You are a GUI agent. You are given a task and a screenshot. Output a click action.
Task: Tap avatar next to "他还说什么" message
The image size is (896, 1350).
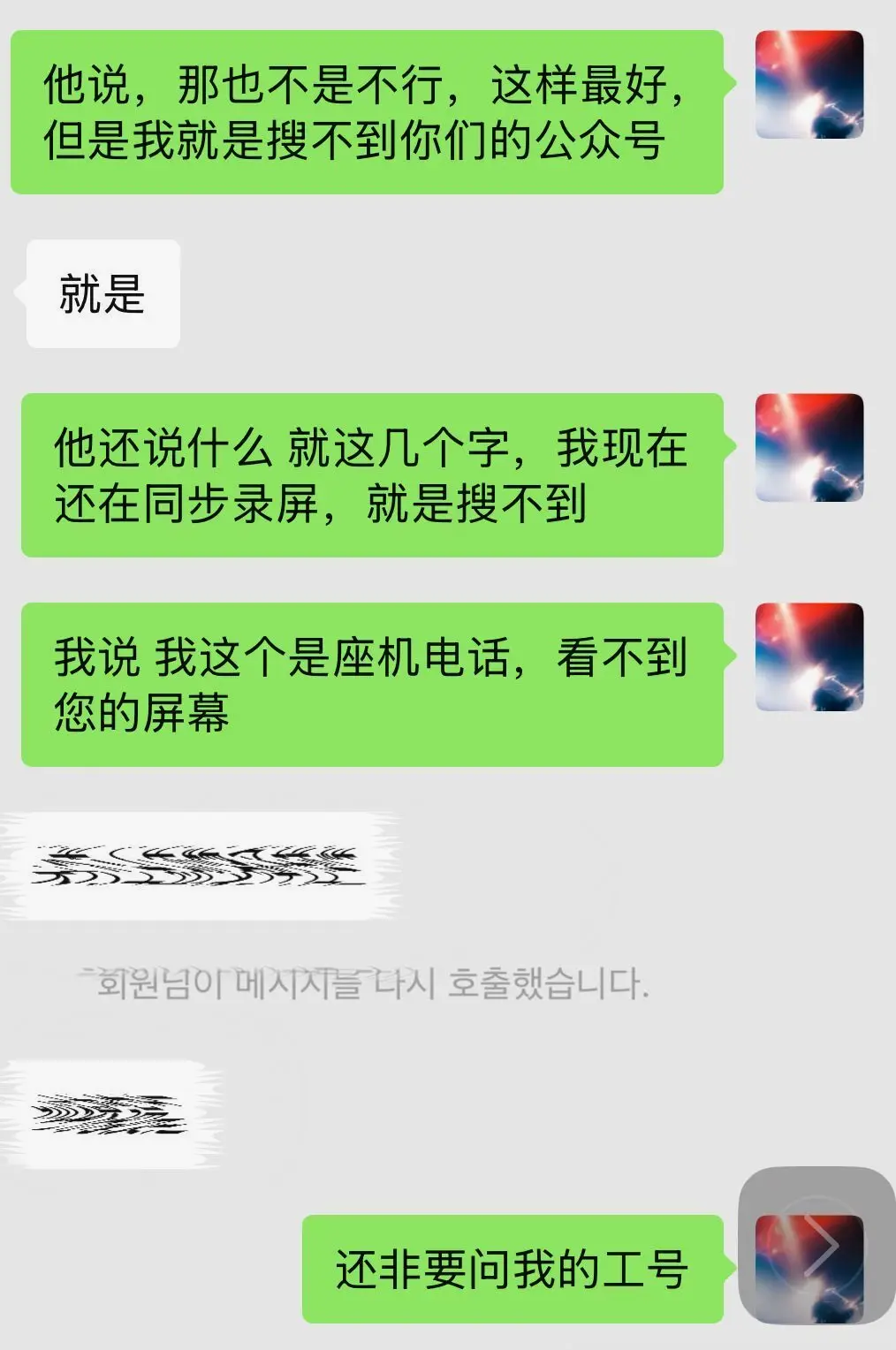[x=809, y=448]
